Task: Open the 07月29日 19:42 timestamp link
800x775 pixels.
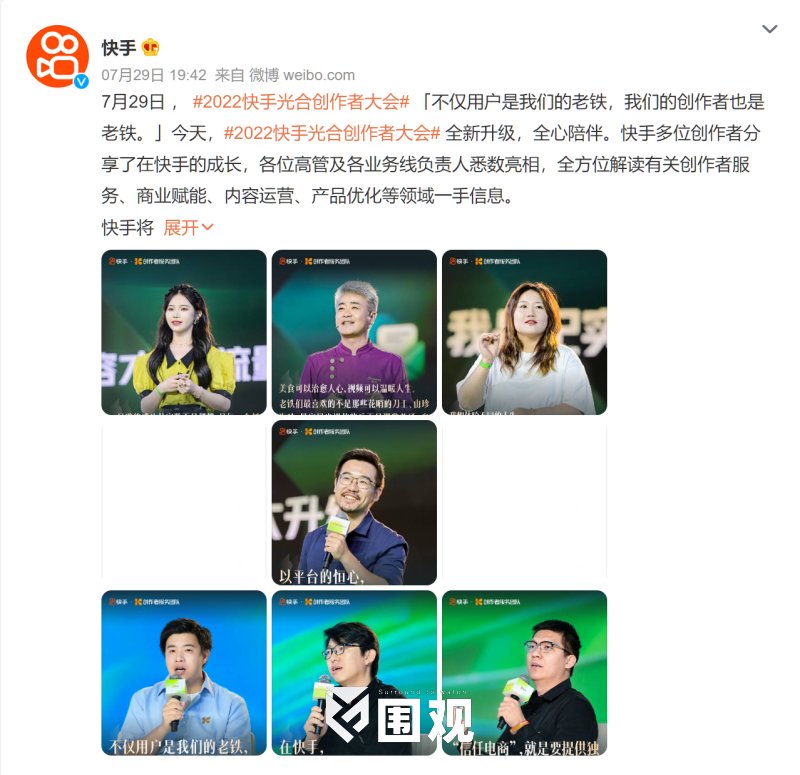Action: tap(154, 75)
